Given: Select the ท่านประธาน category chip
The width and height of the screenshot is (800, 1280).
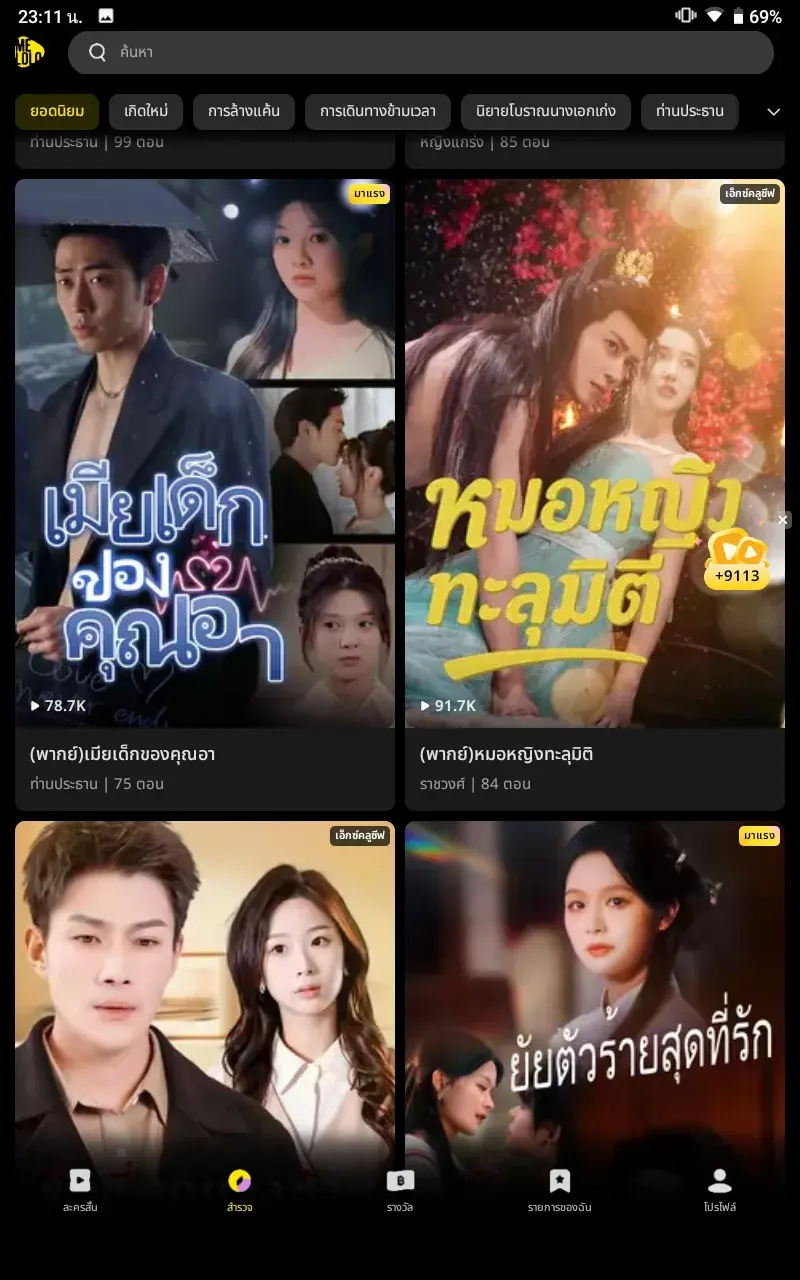Looking at the screenshot, I should pos(689,111).
